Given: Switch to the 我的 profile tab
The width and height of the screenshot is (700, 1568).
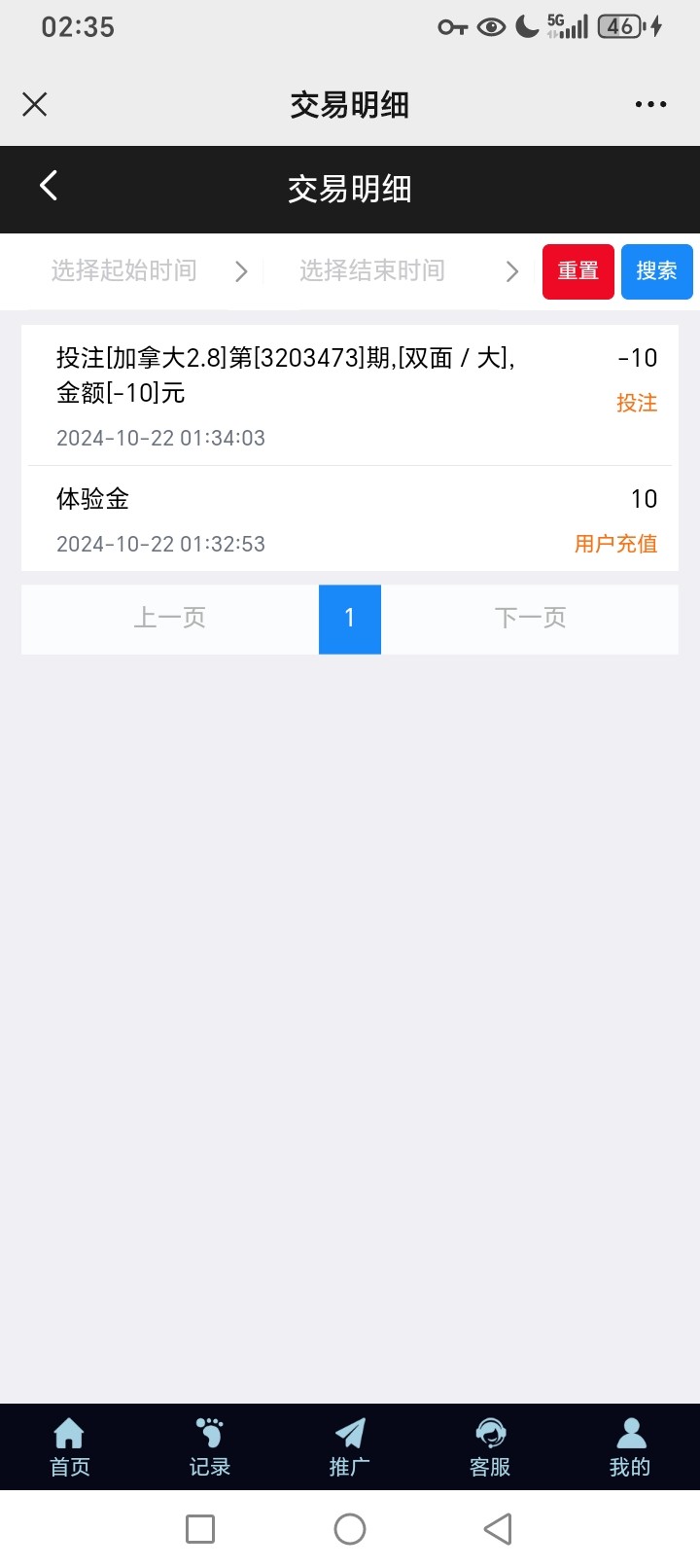Looking at the screenshot, I should [x=630, y=1447].
